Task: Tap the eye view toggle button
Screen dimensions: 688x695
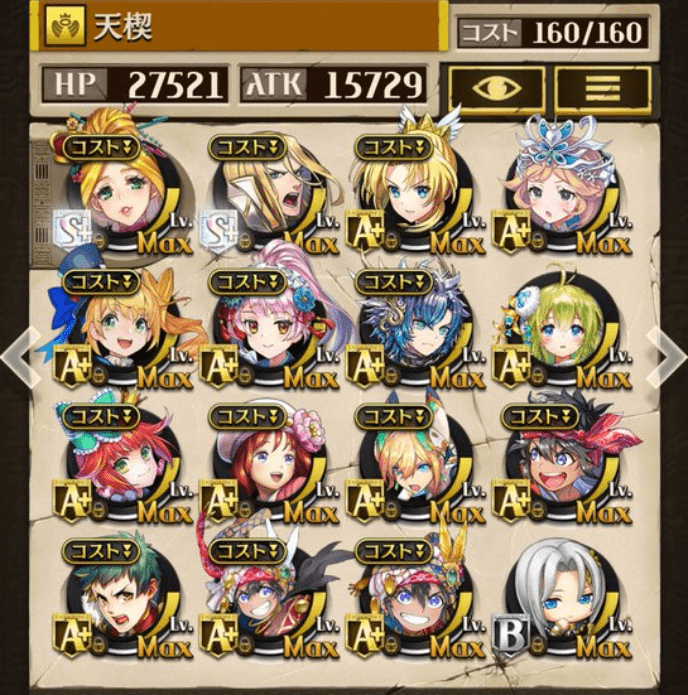Action: [x=497, y=87]
